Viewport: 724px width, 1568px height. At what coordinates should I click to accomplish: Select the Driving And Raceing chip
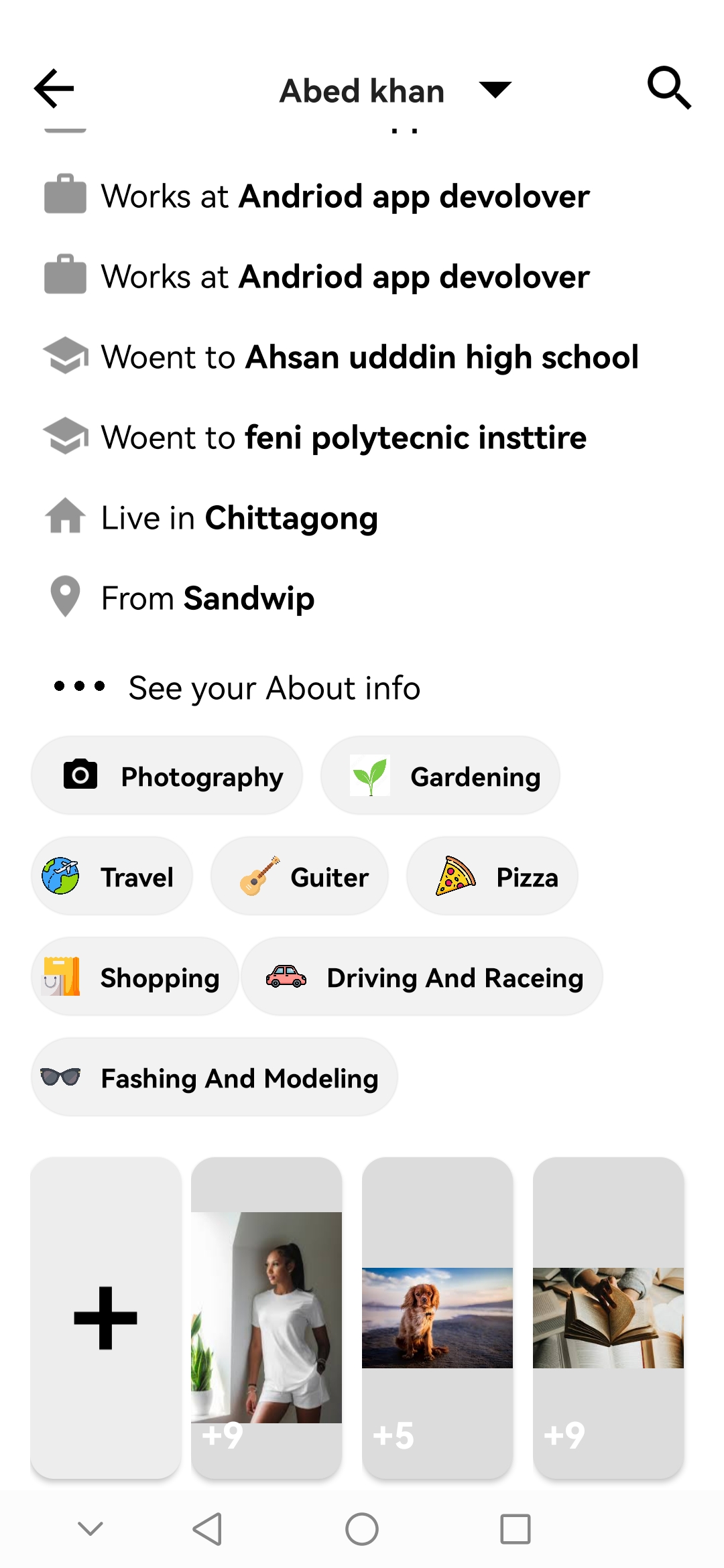pyautogui.click(x=422, y=976)
